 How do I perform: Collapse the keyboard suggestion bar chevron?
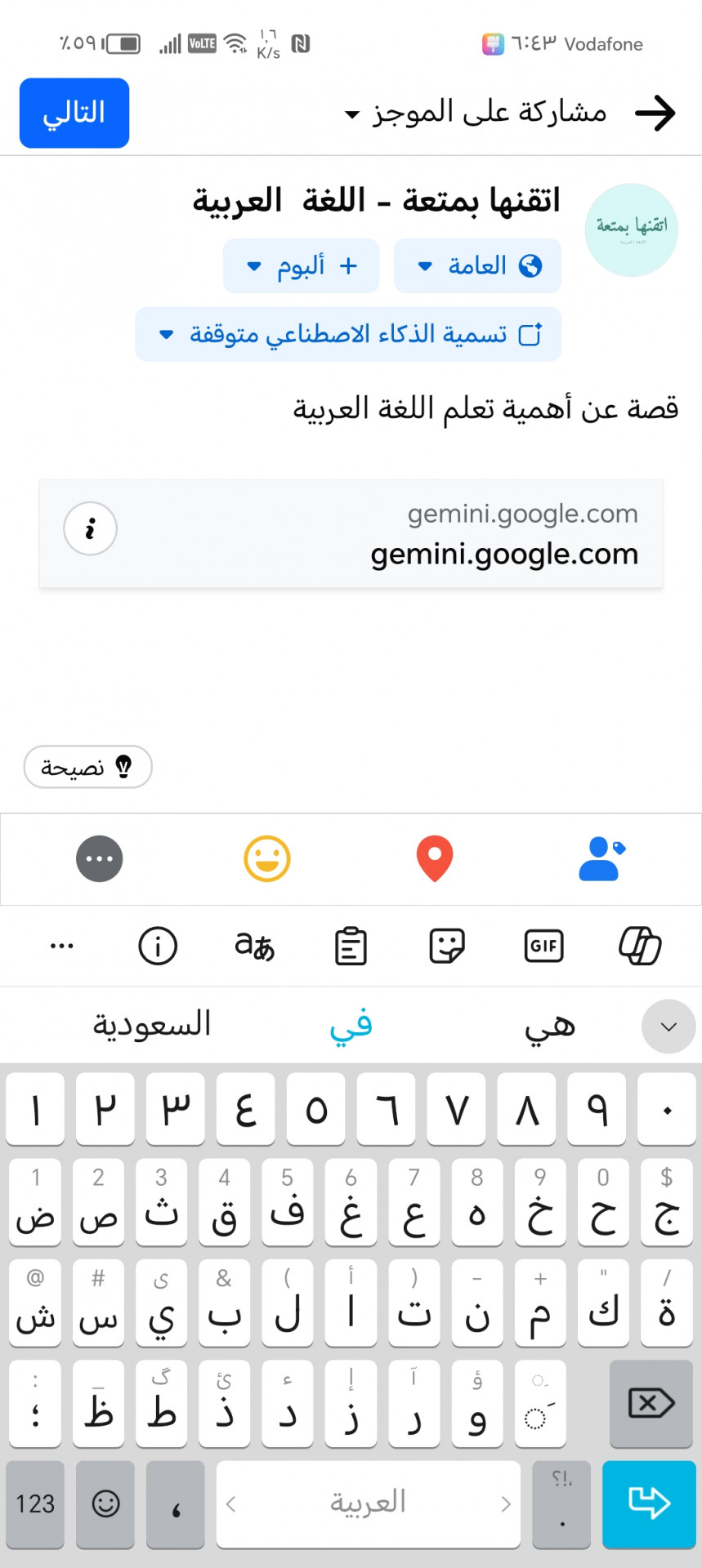coord(668,1027)
